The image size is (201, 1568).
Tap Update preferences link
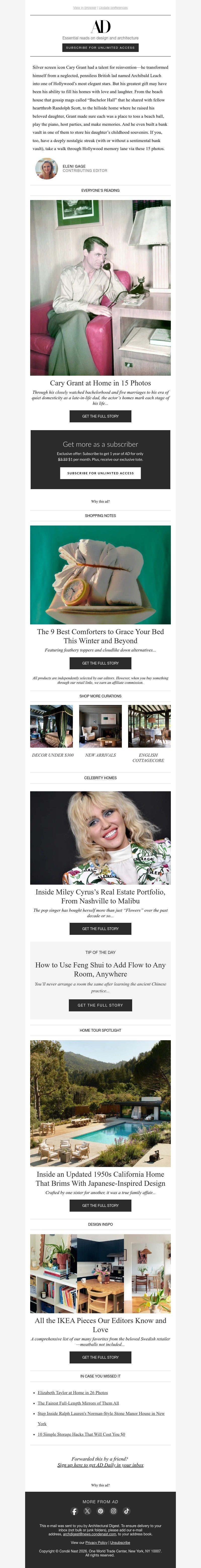click(113, 8)
